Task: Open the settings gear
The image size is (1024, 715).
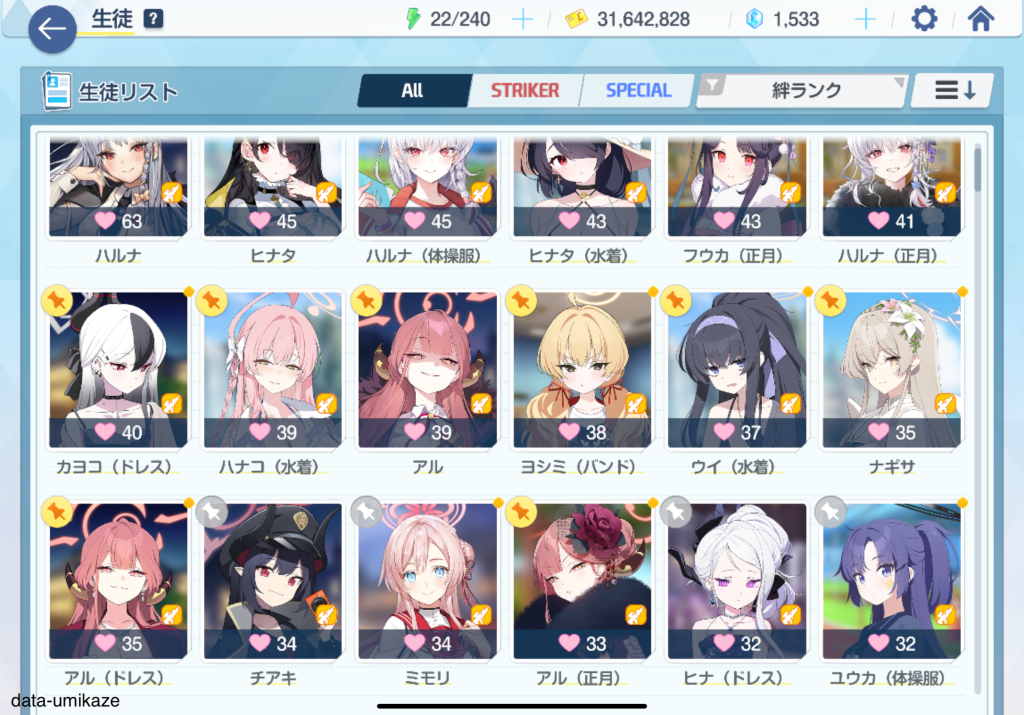Action: (925, 19)
